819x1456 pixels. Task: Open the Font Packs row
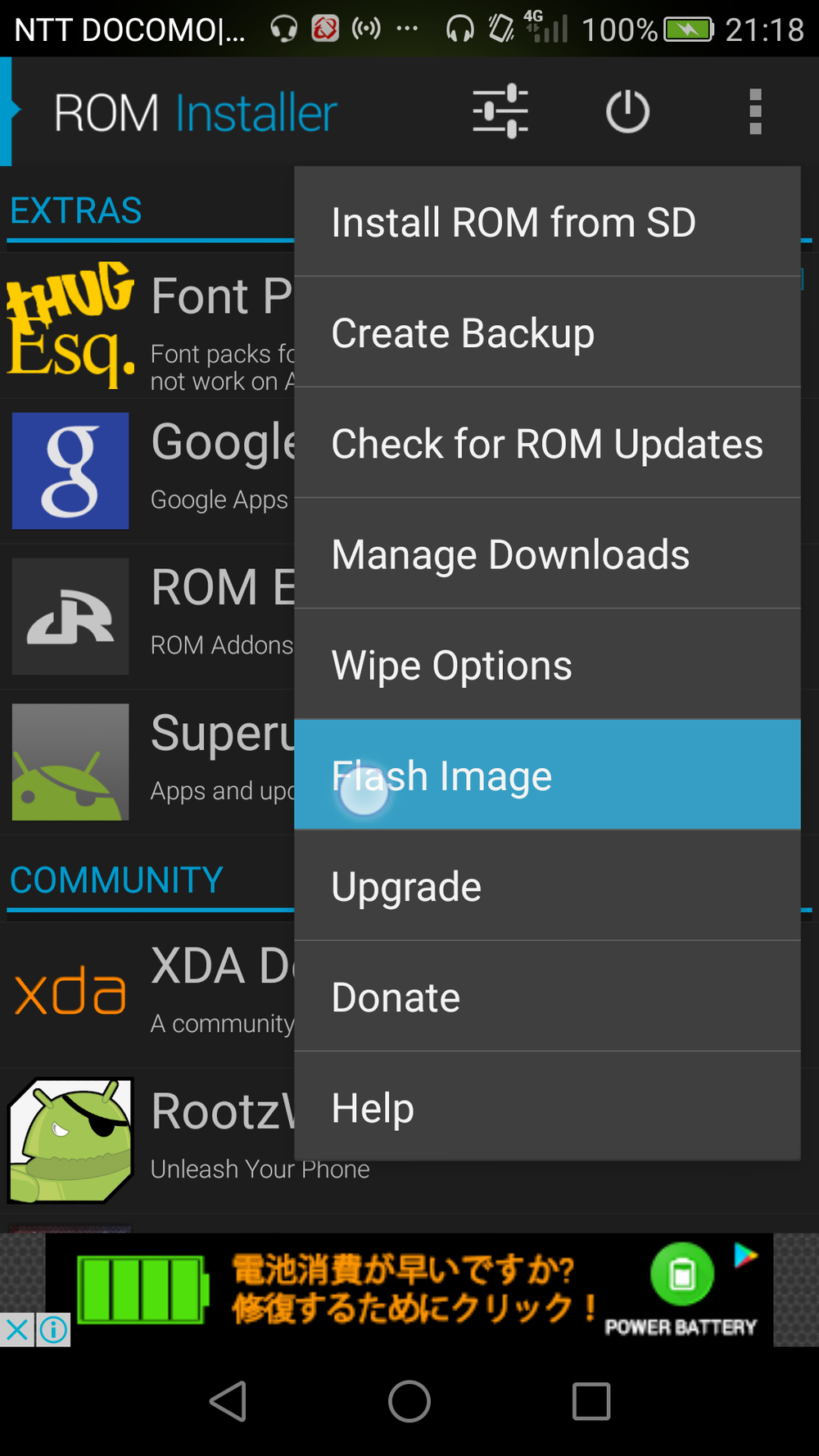[147, 326]
